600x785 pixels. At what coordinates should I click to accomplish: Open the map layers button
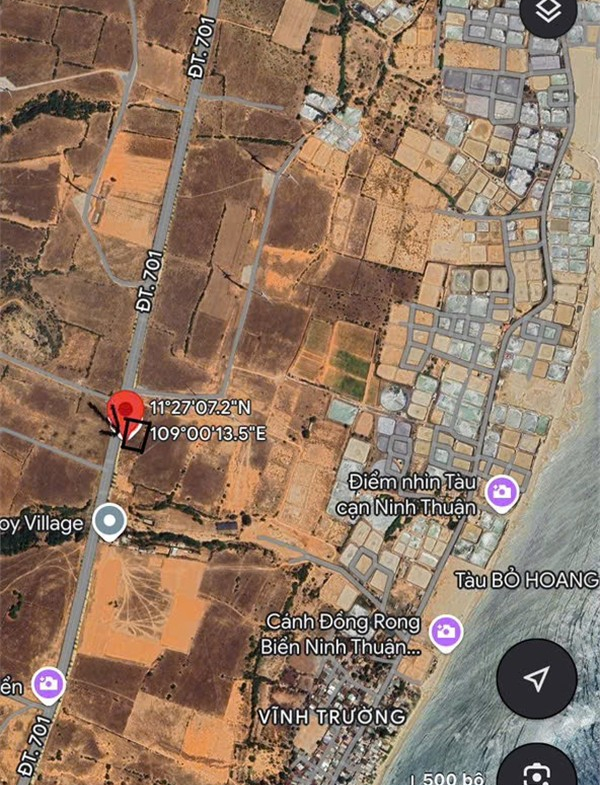click(548, 12)
